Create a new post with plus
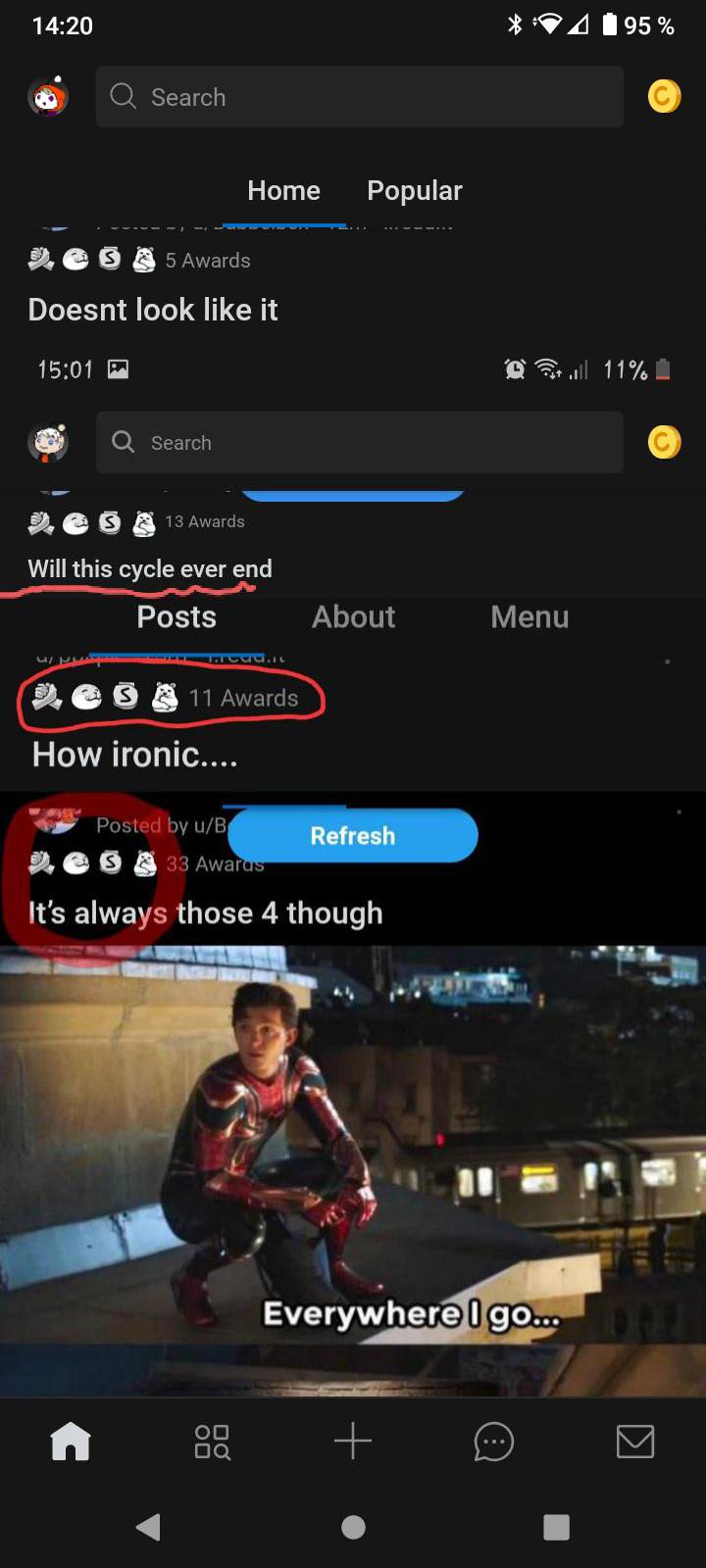 pyautogui.click(x=353, y=1441)
